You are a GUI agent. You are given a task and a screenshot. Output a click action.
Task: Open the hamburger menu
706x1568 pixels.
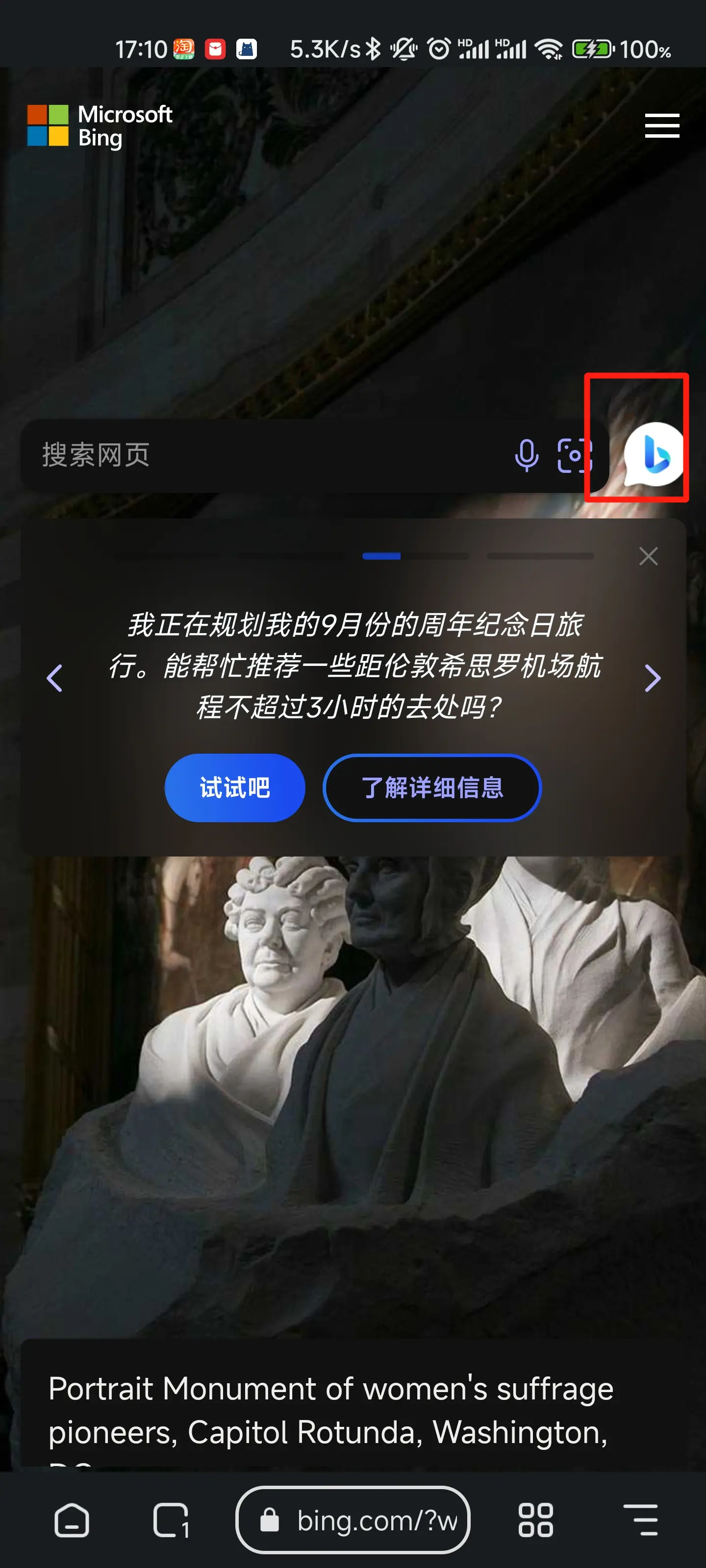tap(661, 126)
